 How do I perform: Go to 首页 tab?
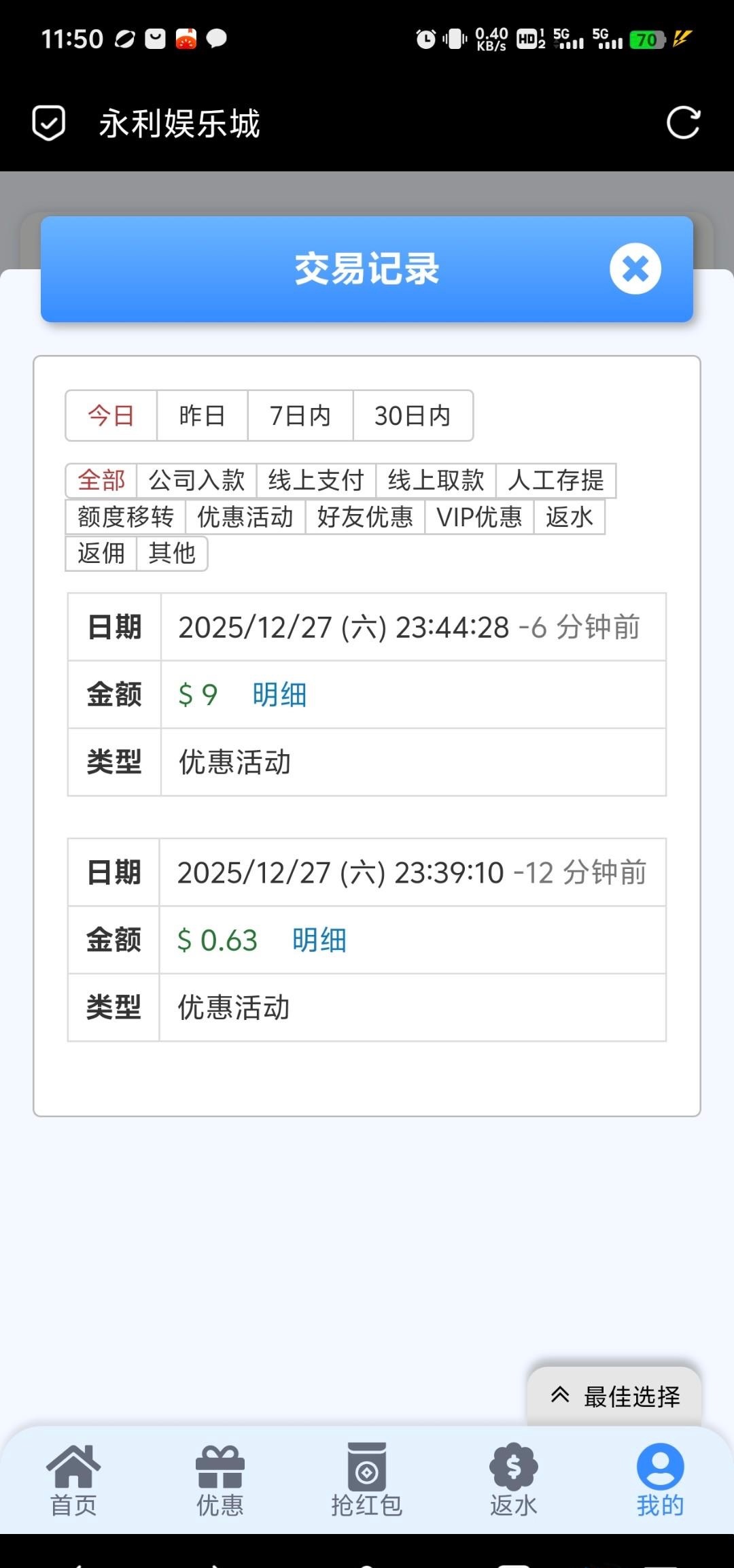(x=73, y=1480)
